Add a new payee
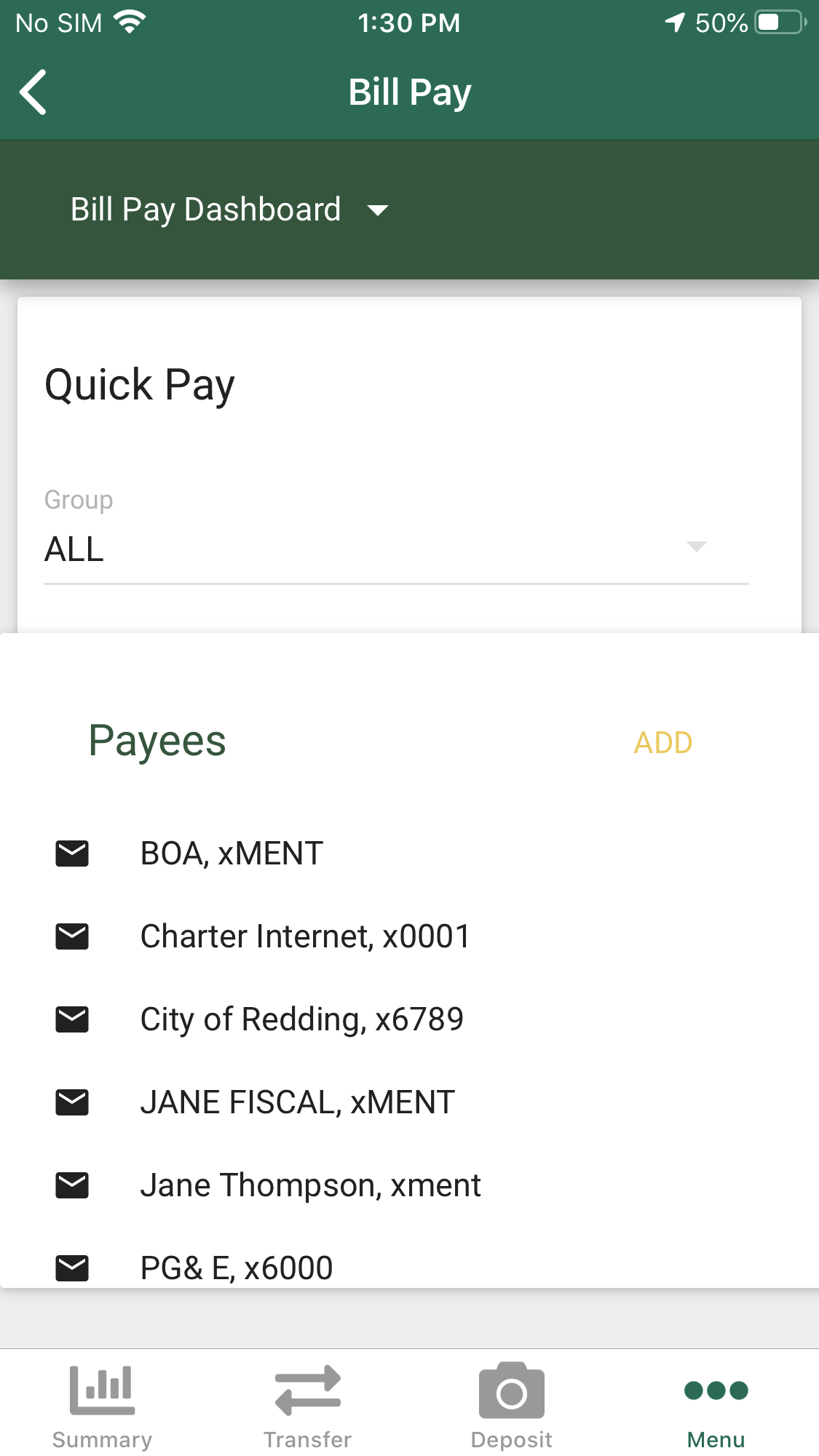Viewport: 819px width, 1456px height. 662,743
